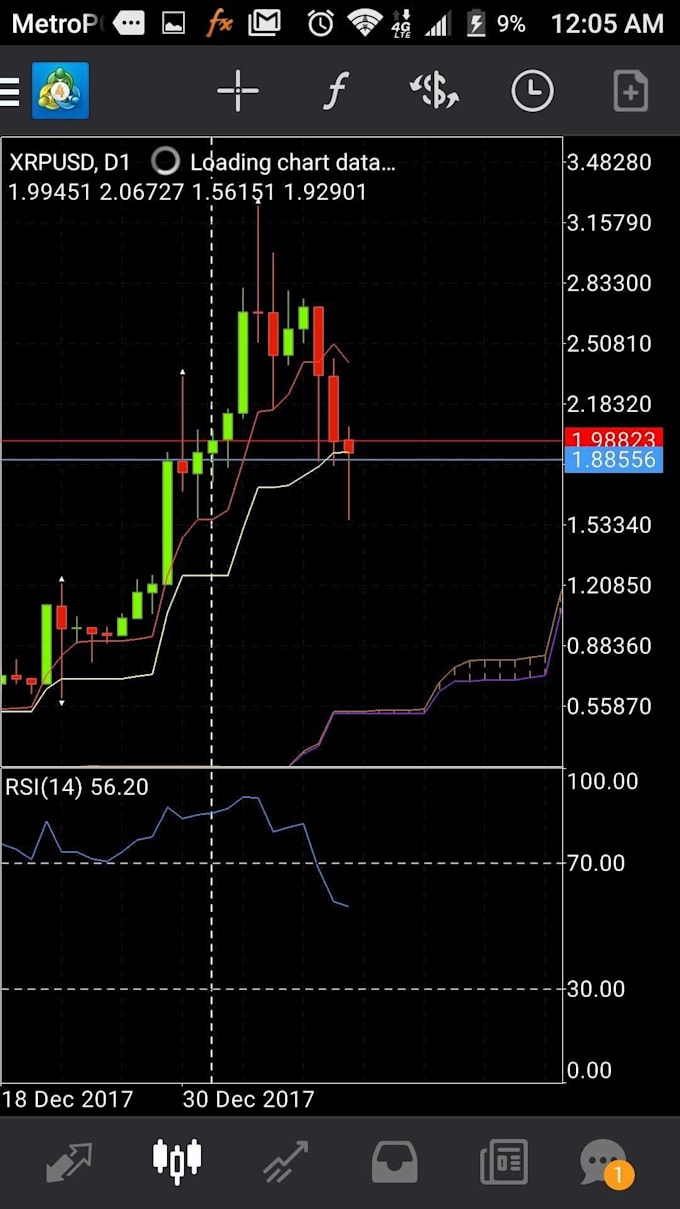Create a new order
Image resolution: width=680 pixels, height=1209 pixels.
click(630, 92)
